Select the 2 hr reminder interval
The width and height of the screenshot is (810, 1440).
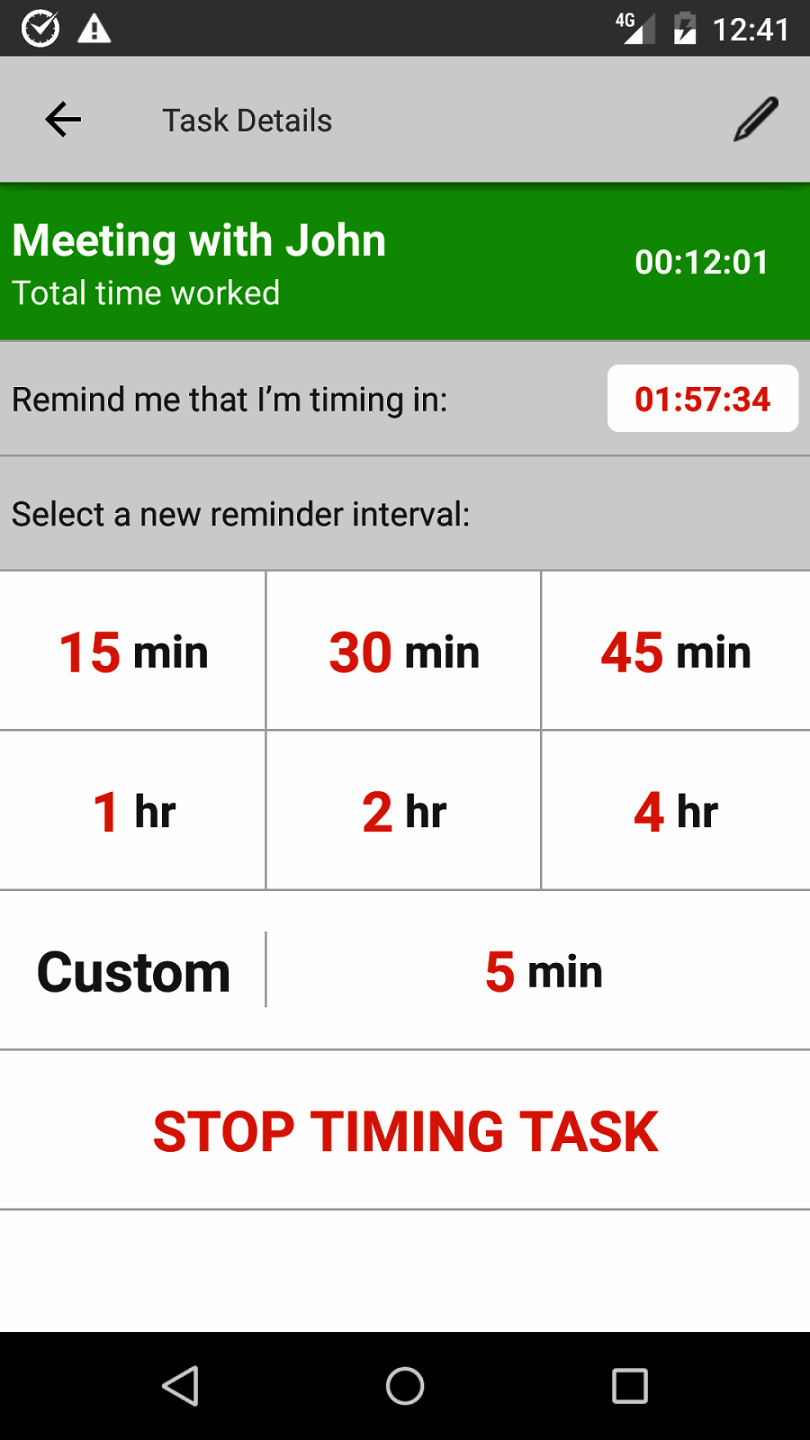(404, 811)
